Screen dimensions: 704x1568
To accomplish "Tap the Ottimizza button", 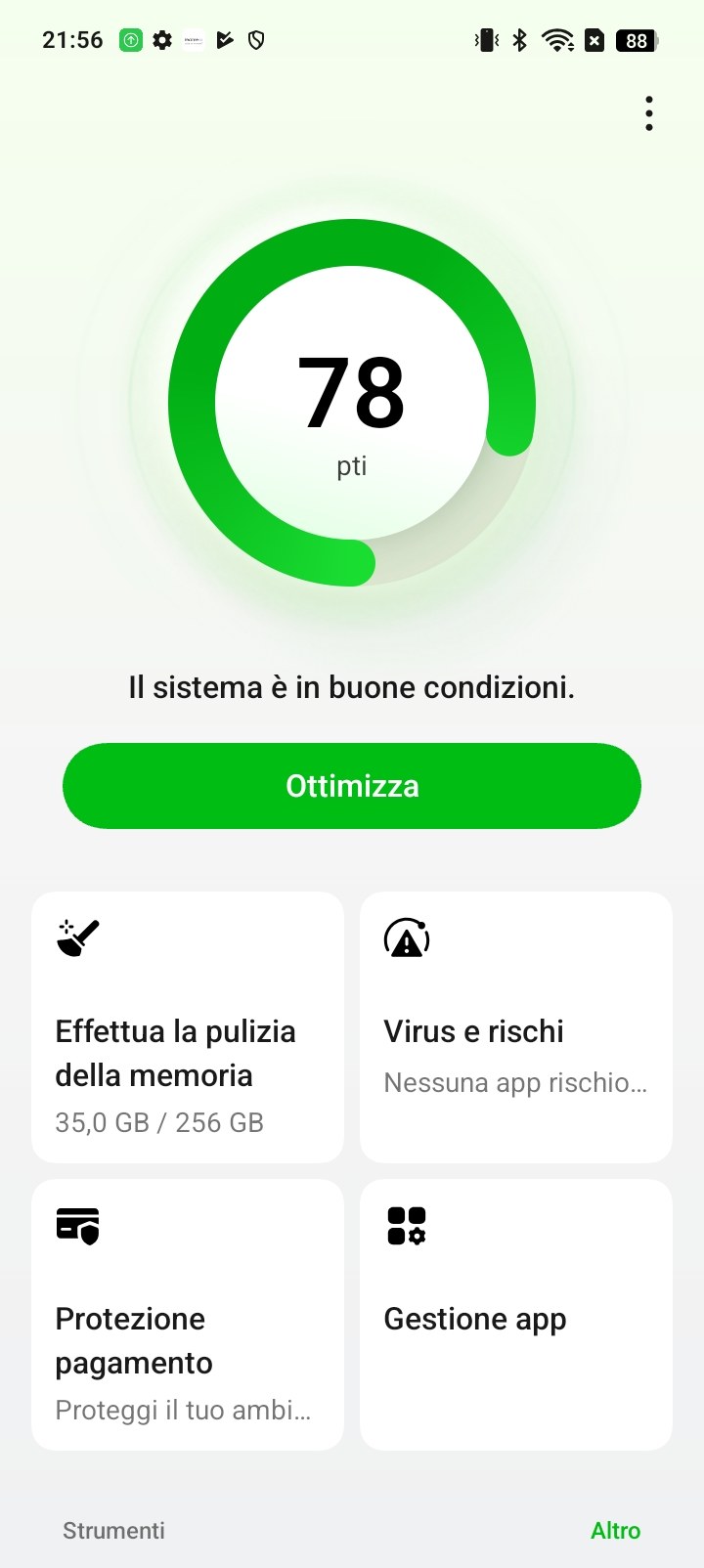I will (x=352, y=786).
